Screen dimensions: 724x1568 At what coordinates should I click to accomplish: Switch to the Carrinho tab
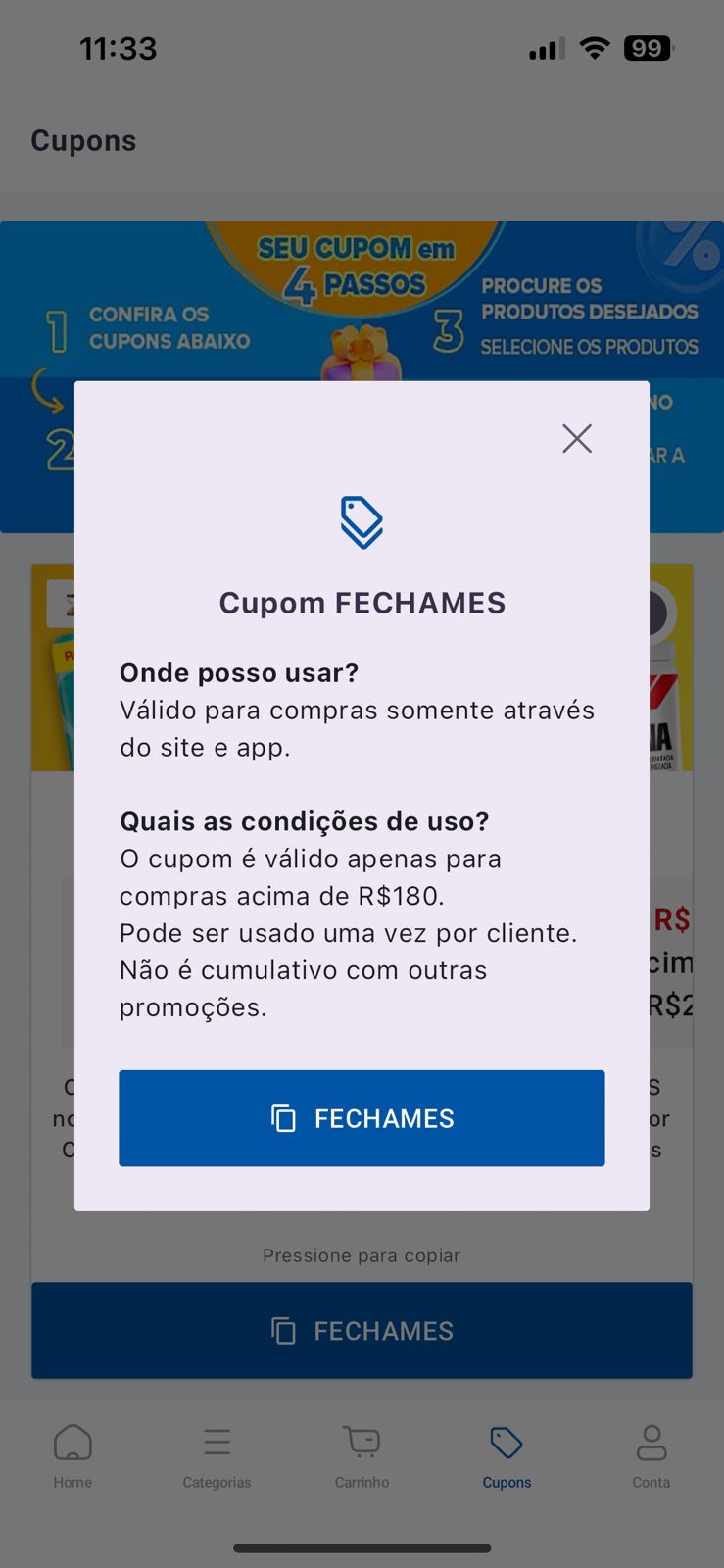tap(362, 1456)
